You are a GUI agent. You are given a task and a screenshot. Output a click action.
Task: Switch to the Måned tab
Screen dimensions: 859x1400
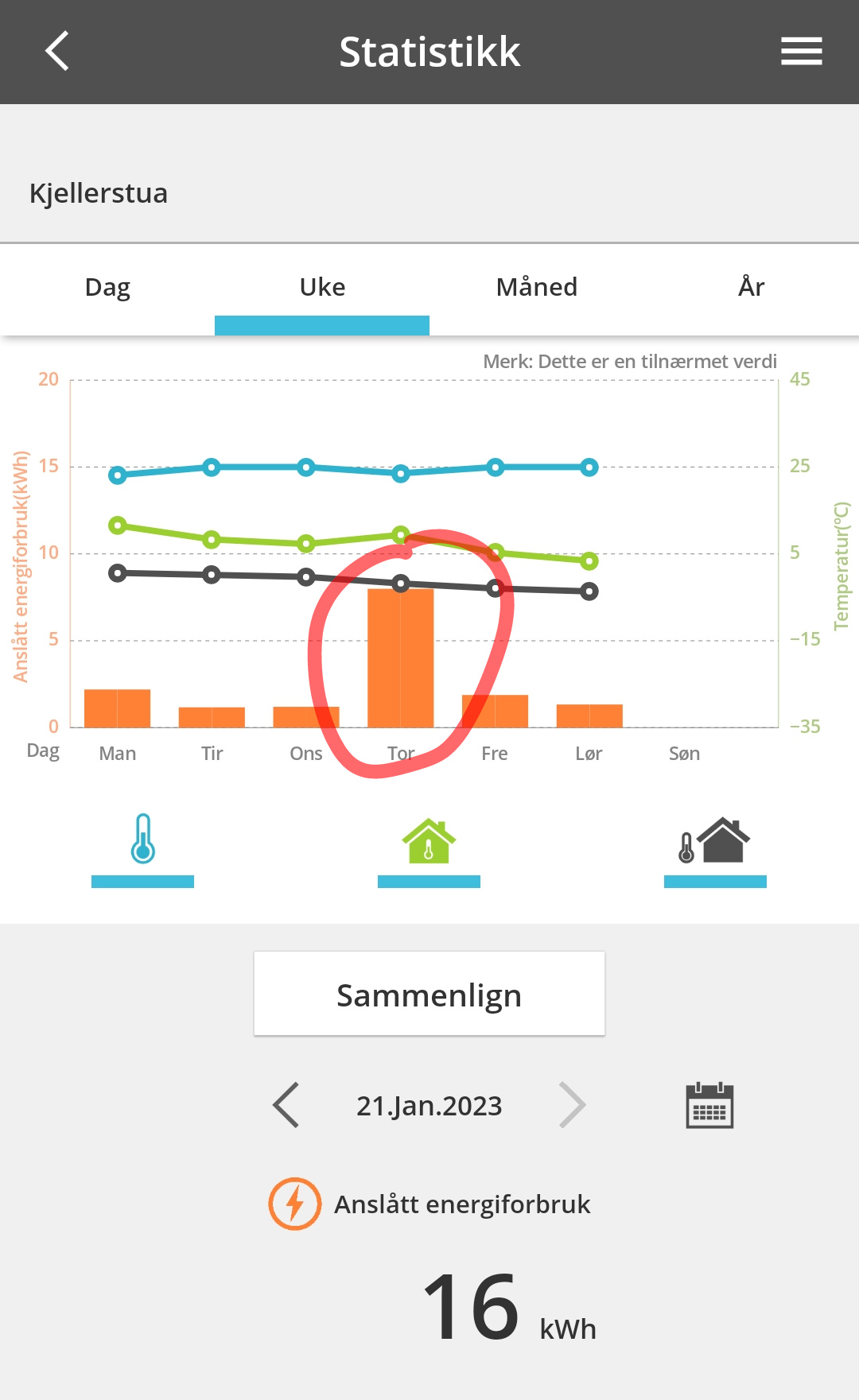pyautogui.click(x=537, y=288)
